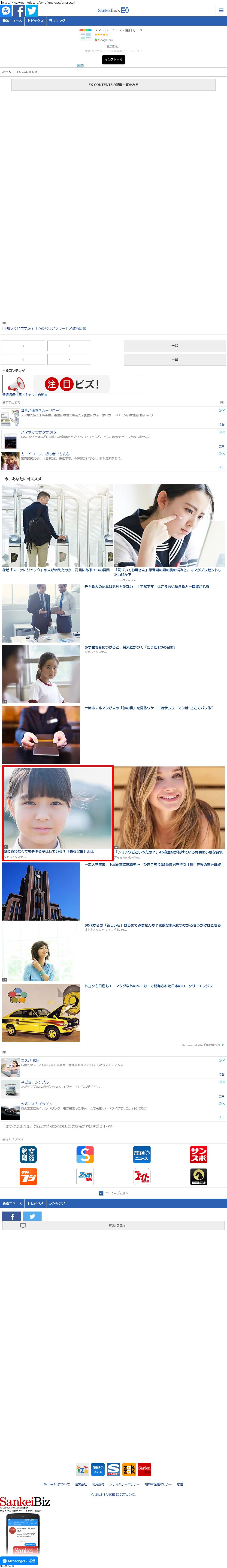Image resolution: width=227 pixels, height=1568 pixels.
Task: Open the 注目ビズ! banner
Action: tap(71, 384)
